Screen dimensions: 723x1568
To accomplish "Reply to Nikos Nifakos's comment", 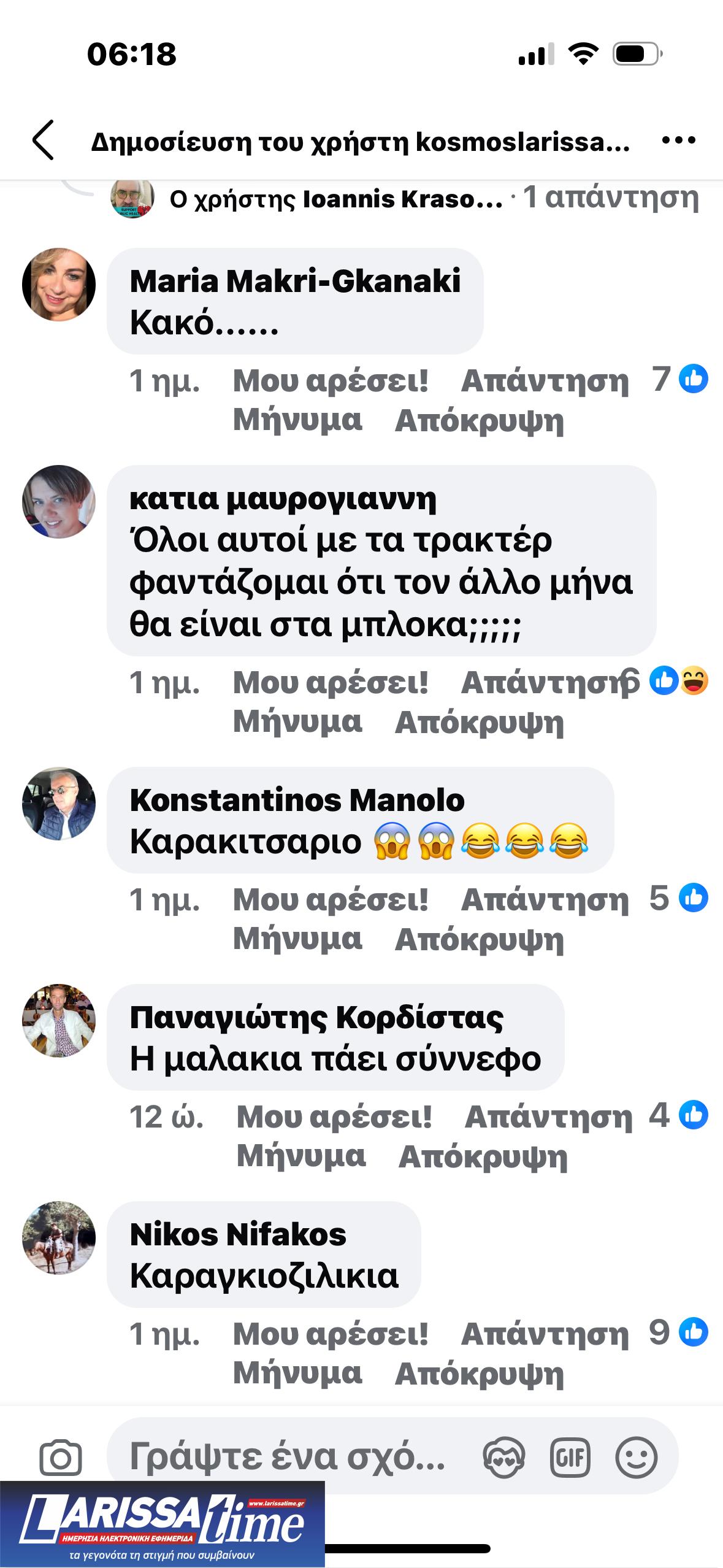I will (x=545, y=1334).
